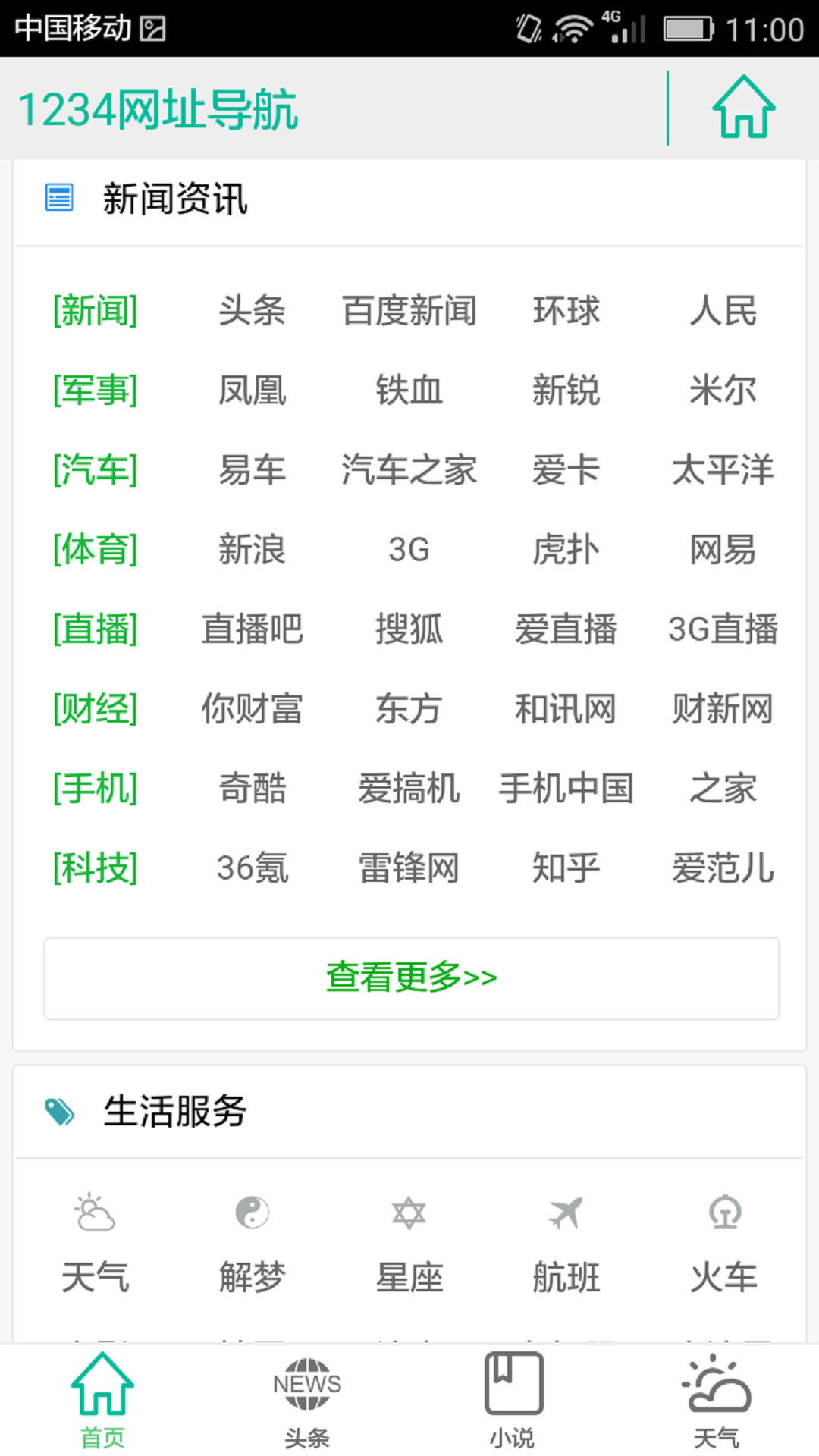The width and height of the screenshot is (819, 1456).
Task: Open 汽车之家 website link
Action: point(409,470)
